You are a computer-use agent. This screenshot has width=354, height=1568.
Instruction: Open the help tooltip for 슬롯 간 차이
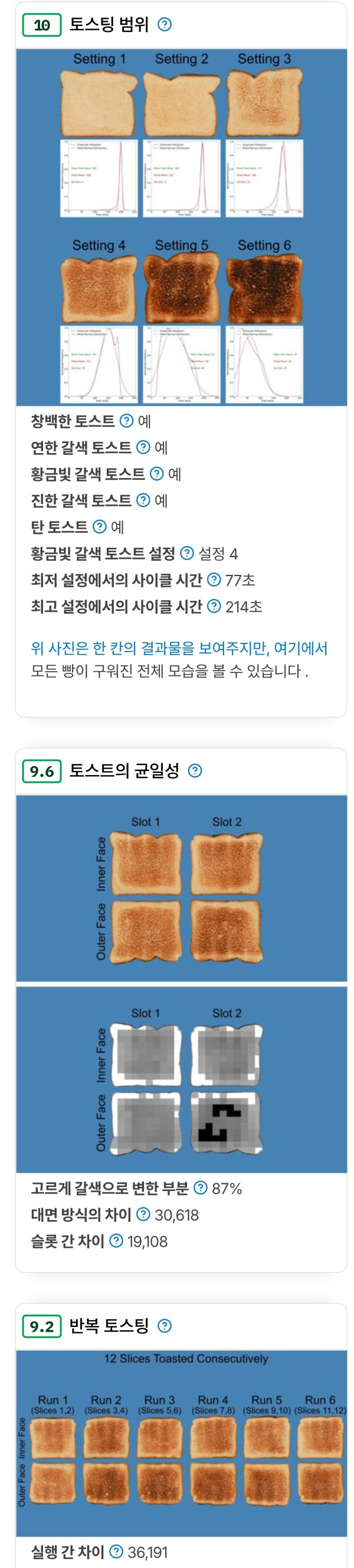pyautogui.click(x=116, y=1241)
